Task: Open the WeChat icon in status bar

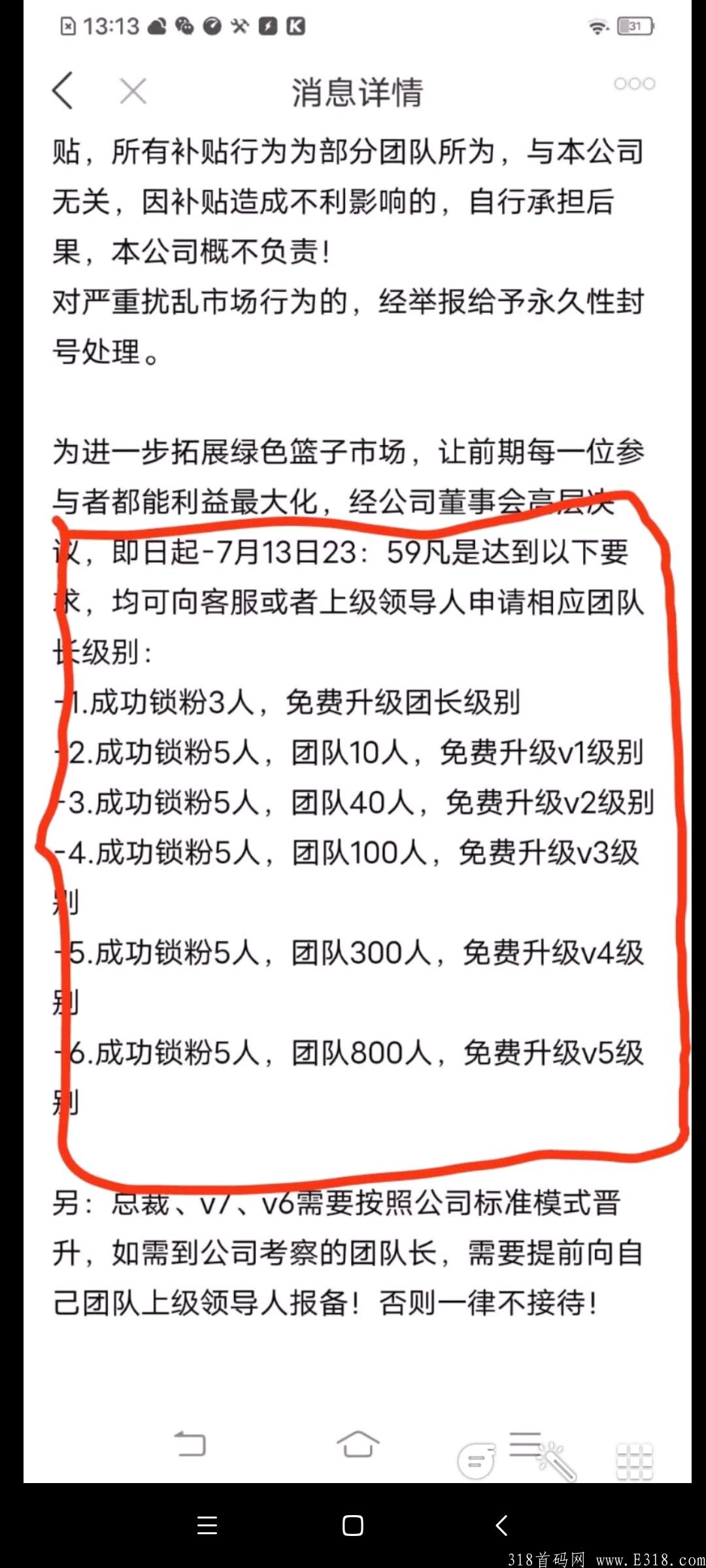Action: click(x=186, y=26)
